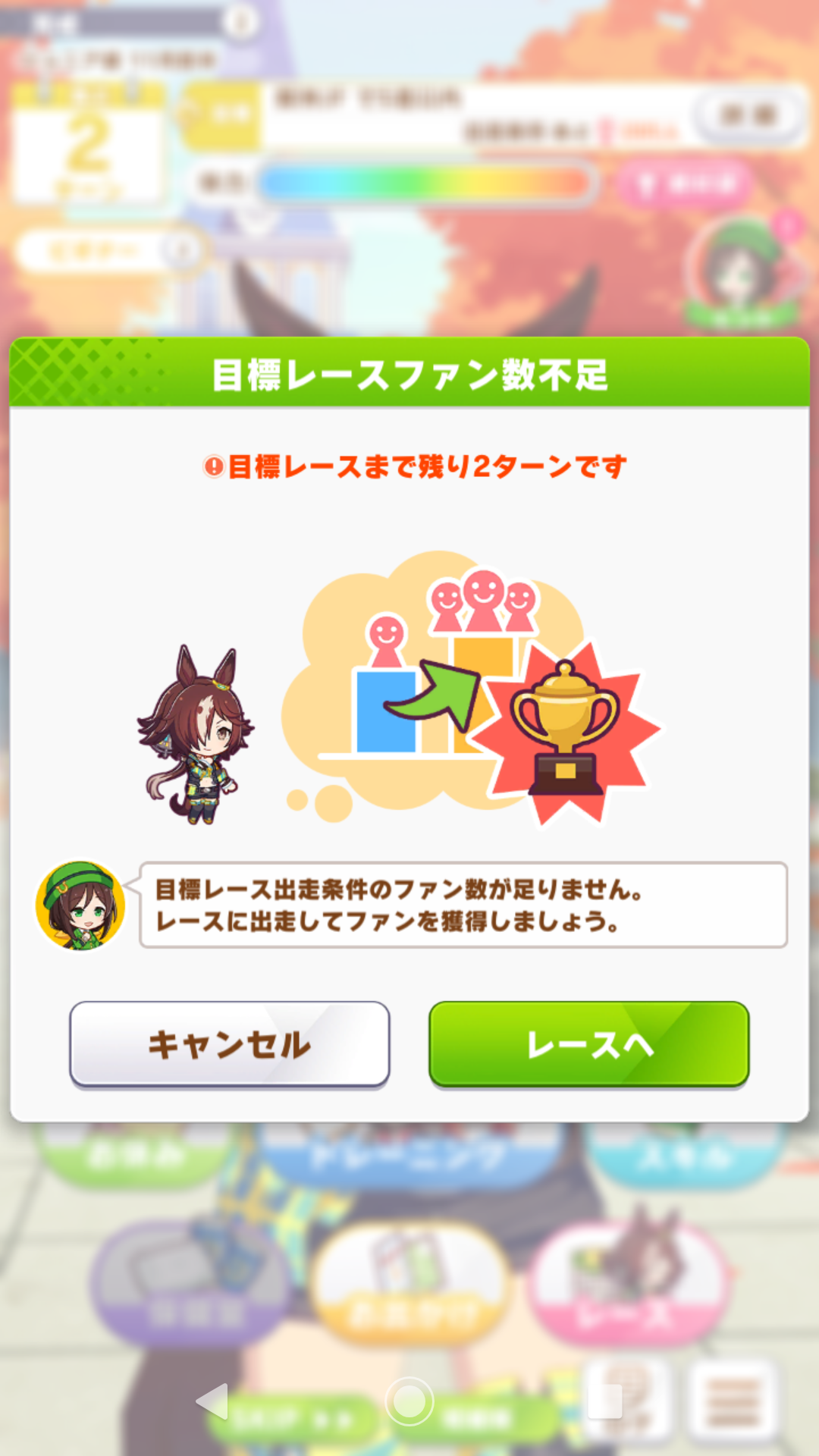The width and height of the screenshot is (819, 1456).
Task: Tap the system back button
Action: 212,1401
